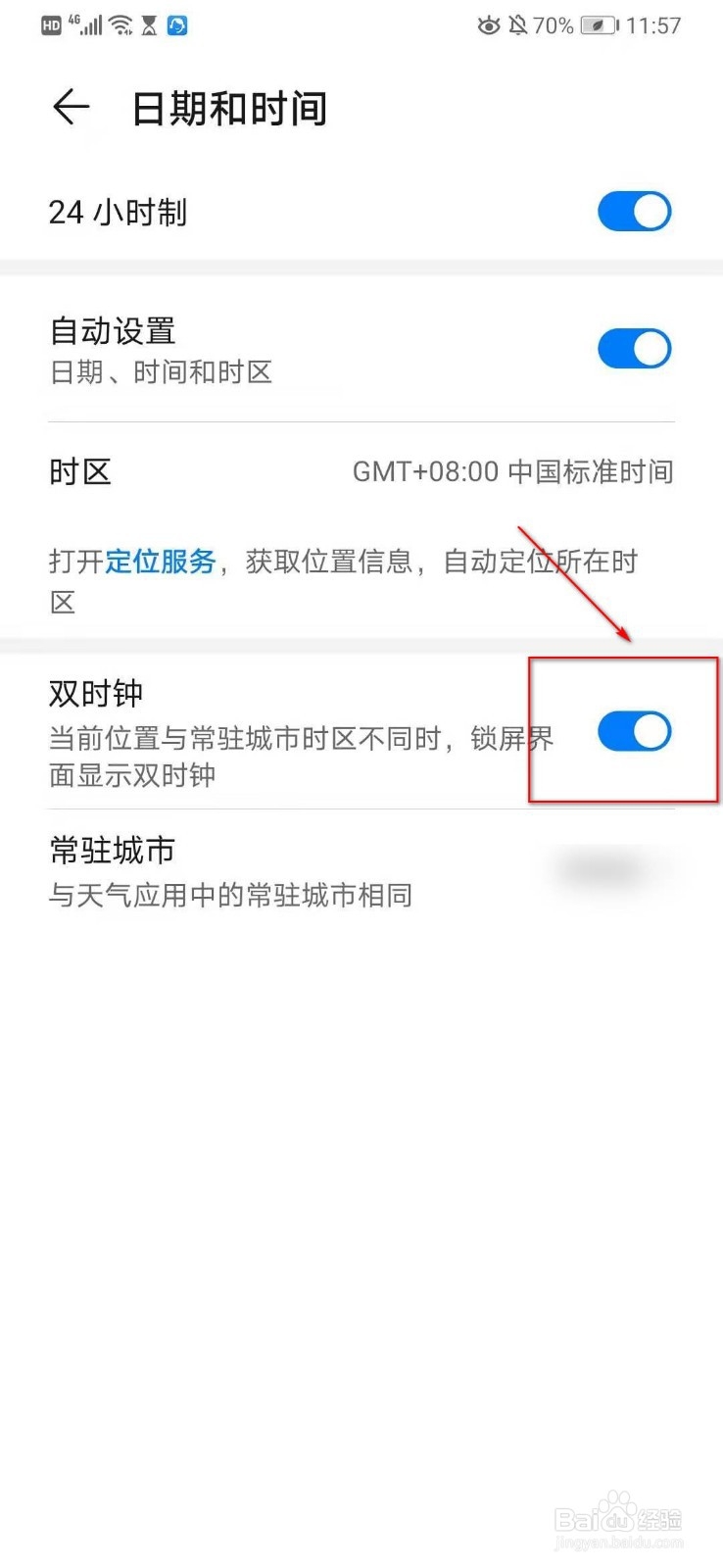Screen dimensions: 723x1568
Task: Tap the GMT+08:00 中国标准时间 text
Action: 512,471
